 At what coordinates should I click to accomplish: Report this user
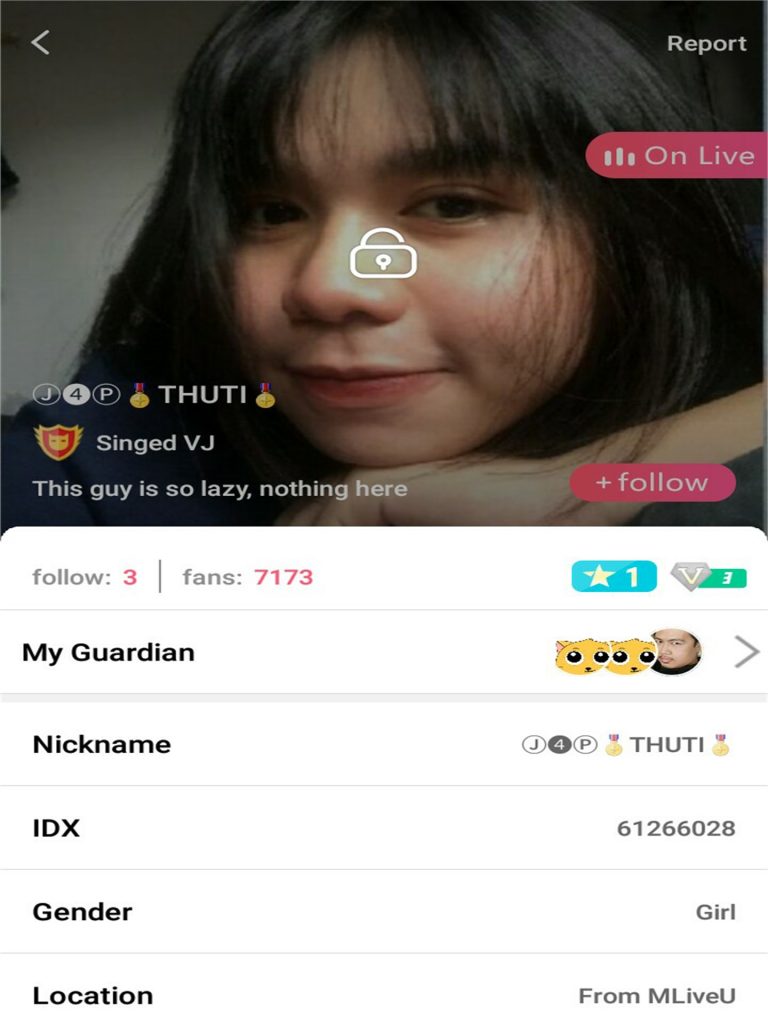(x=706, y=44)
